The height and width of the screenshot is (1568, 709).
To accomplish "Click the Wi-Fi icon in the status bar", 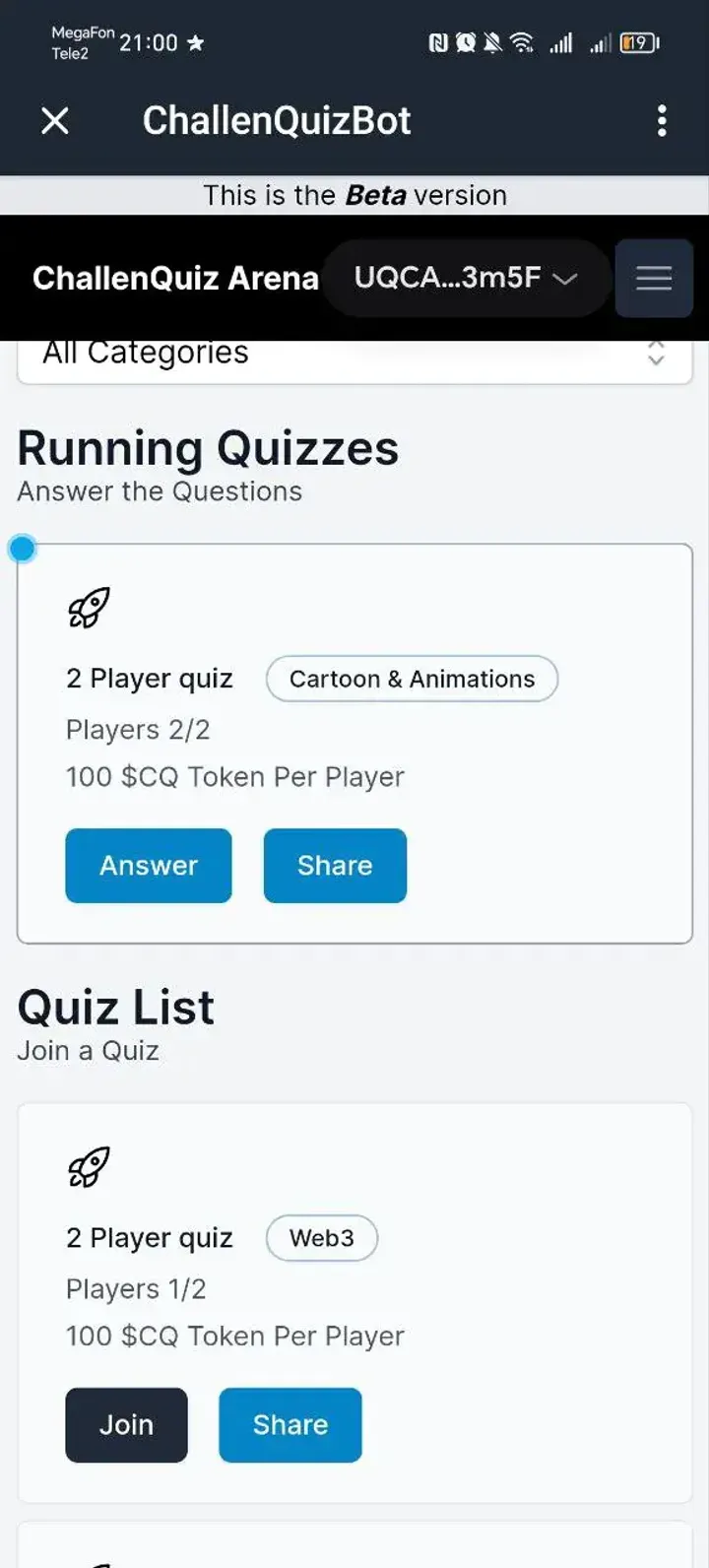I will (523, 43).
